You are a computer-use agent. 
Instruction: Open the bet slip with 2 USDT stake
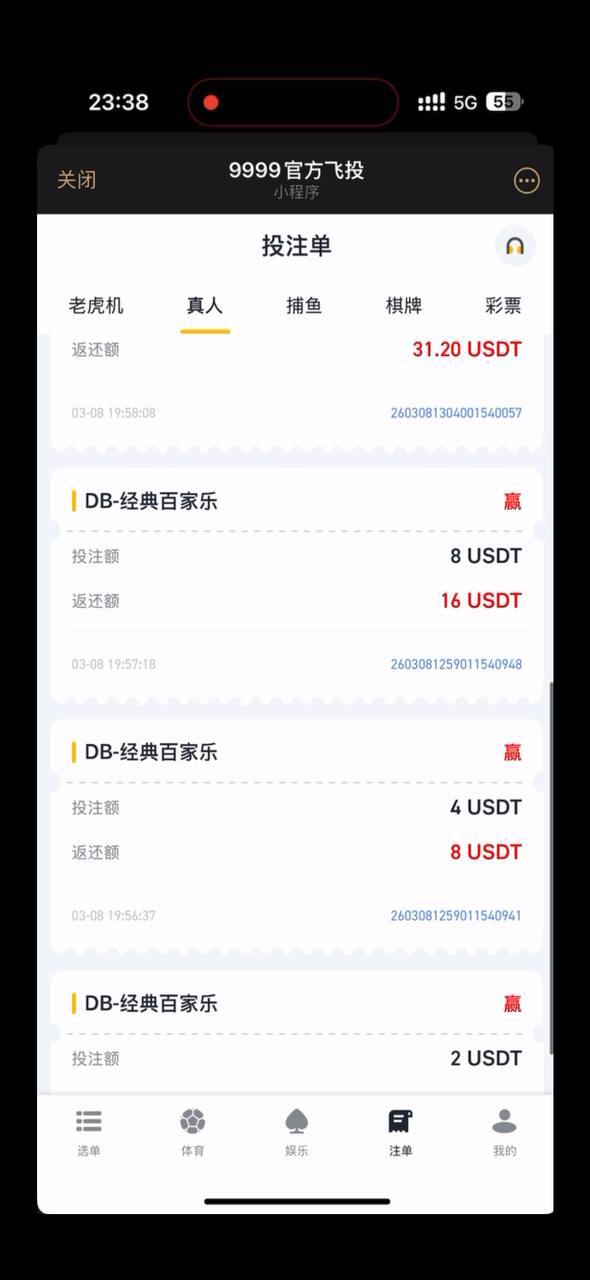296,1032
